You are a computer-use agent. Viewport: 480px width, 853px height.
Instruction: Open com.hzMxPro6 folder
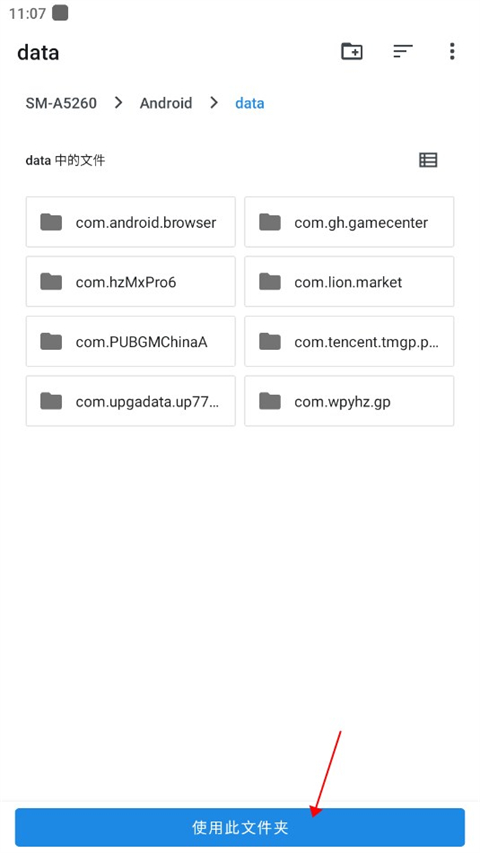click(x=131, y=282)
